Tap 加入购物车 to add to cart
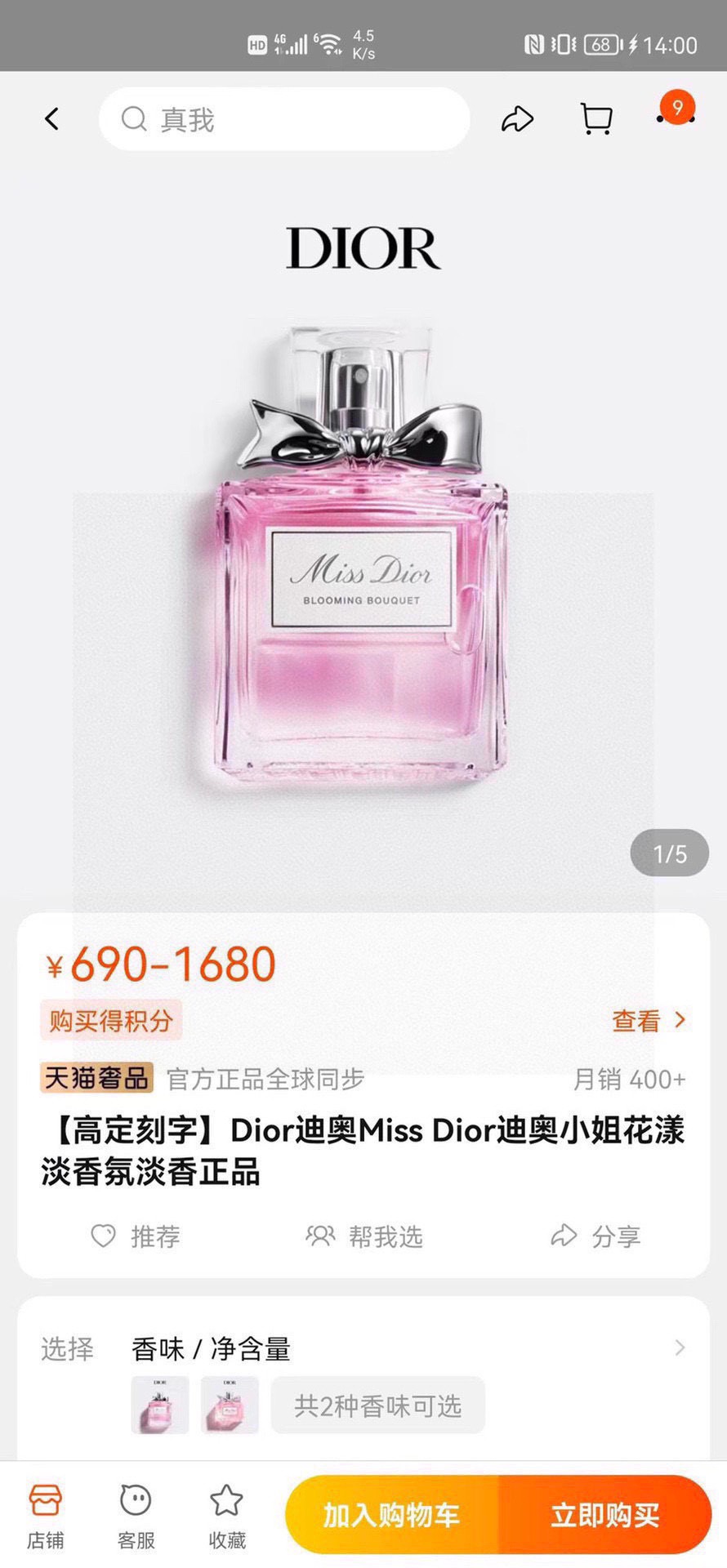Viewport: 727px width, 1568px height. click(392, 1515)
